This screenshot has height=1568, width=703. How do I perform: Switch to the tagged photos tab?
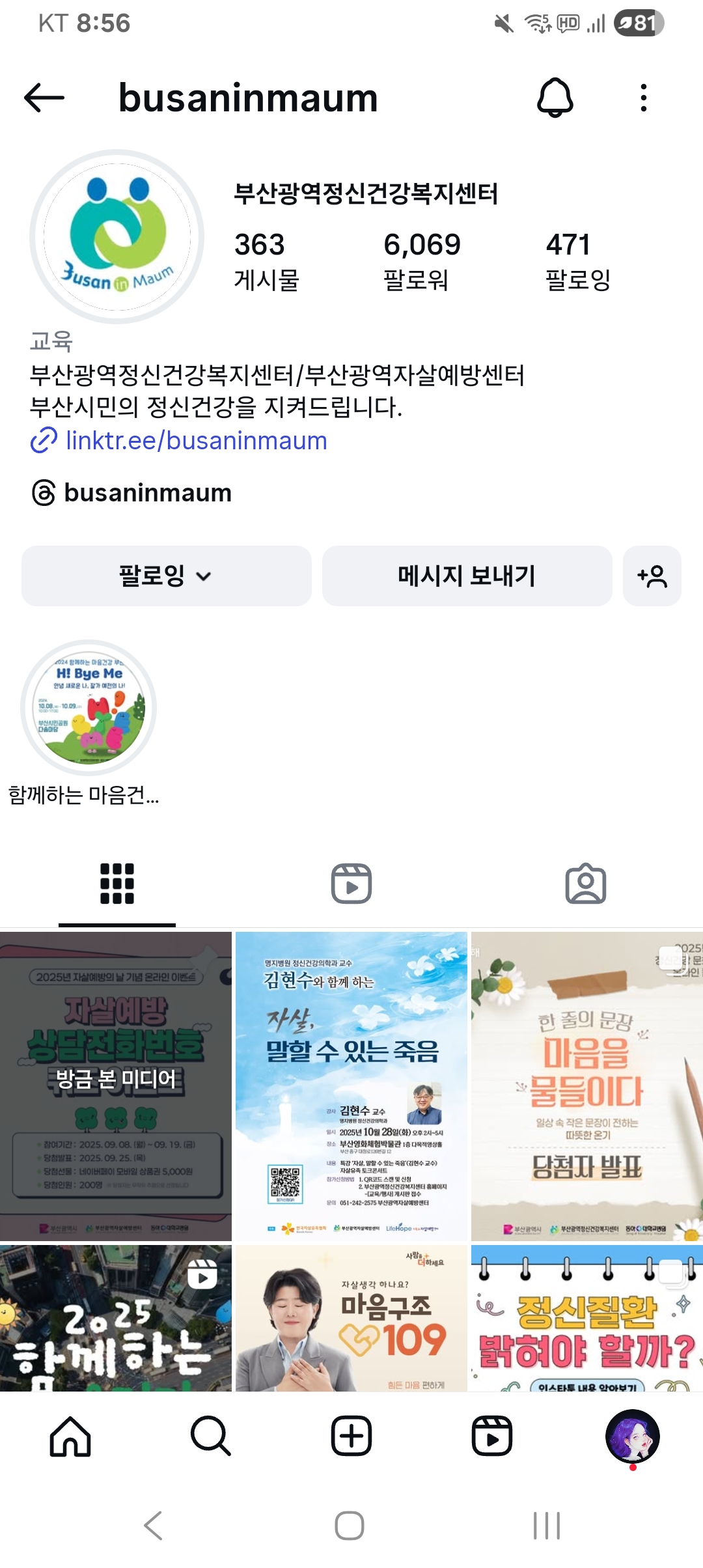(x=585, y=884)
